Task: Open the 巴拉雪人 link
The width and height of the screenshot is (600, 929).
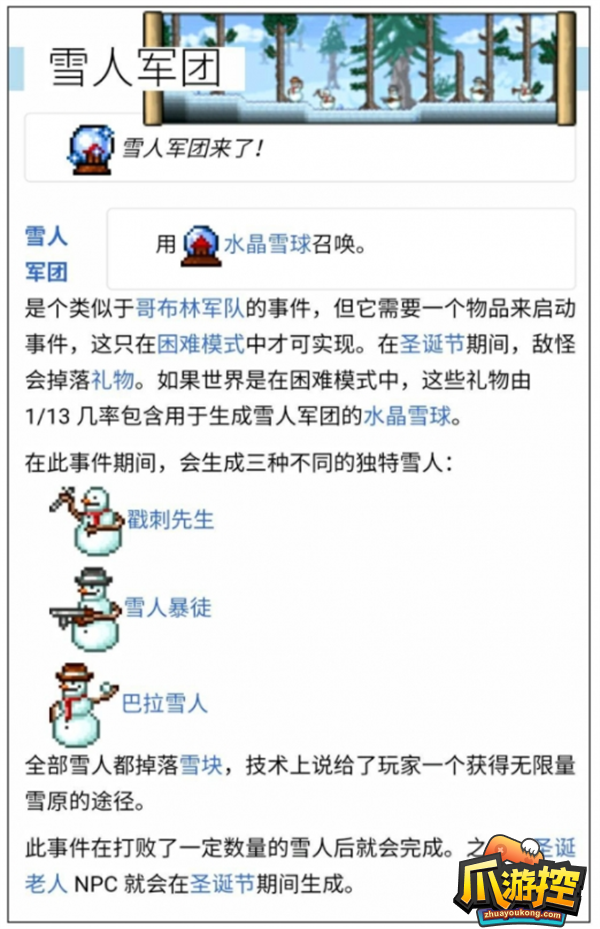Action: (164, 704)
